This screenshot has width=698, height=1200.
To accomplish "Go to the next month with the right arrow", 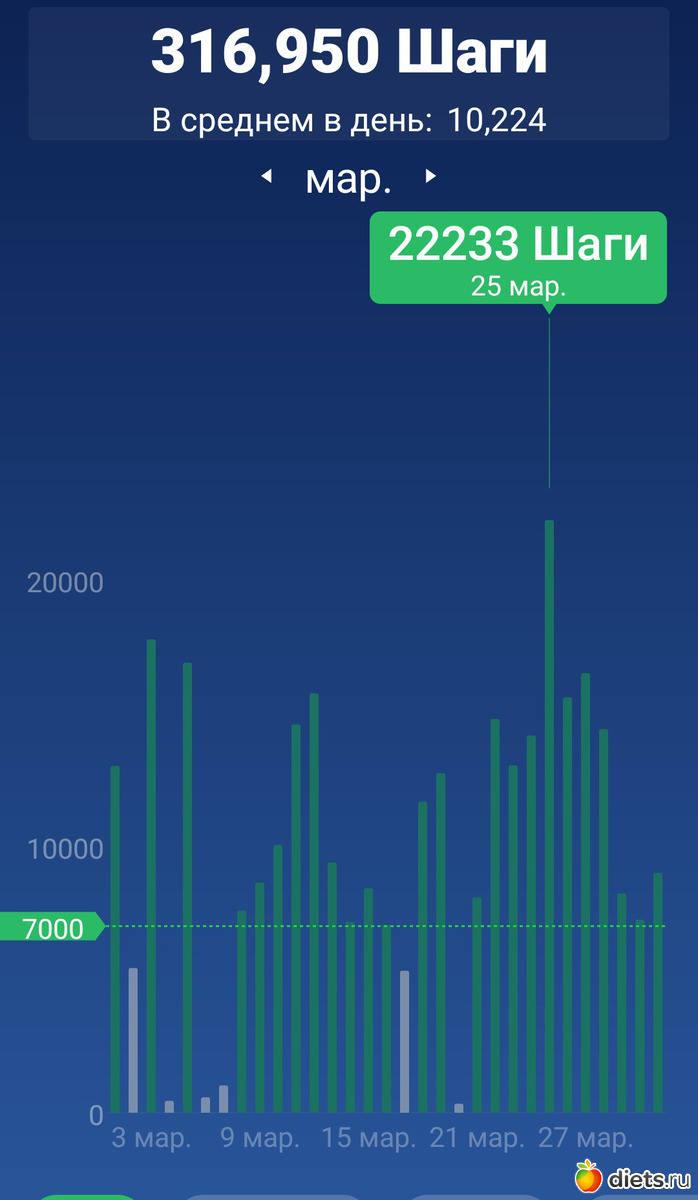I will 431,177.
